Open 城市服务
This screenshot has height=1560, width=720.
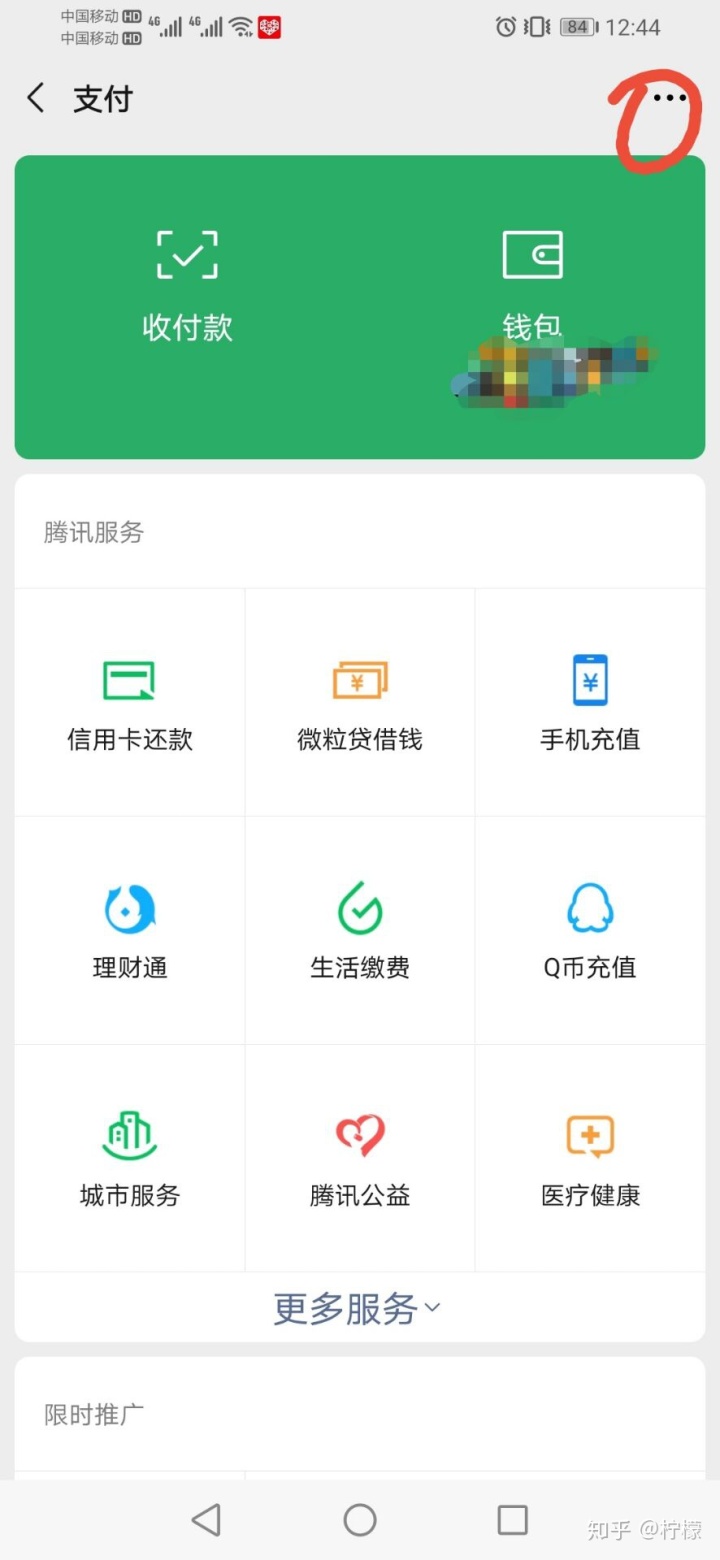pos(129,1158)
